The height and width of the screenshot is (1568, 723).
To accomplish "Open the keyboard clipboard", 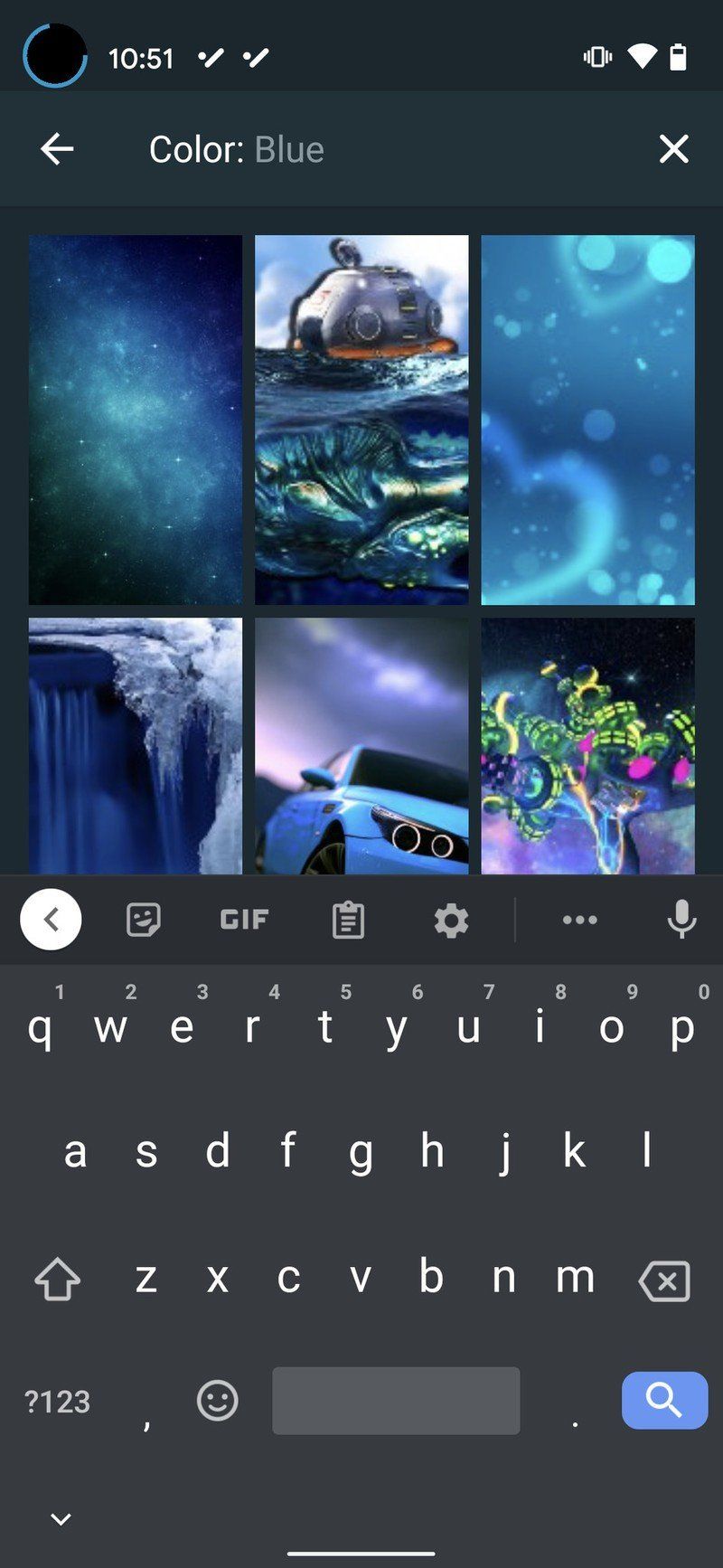I will tap(348, 920).
